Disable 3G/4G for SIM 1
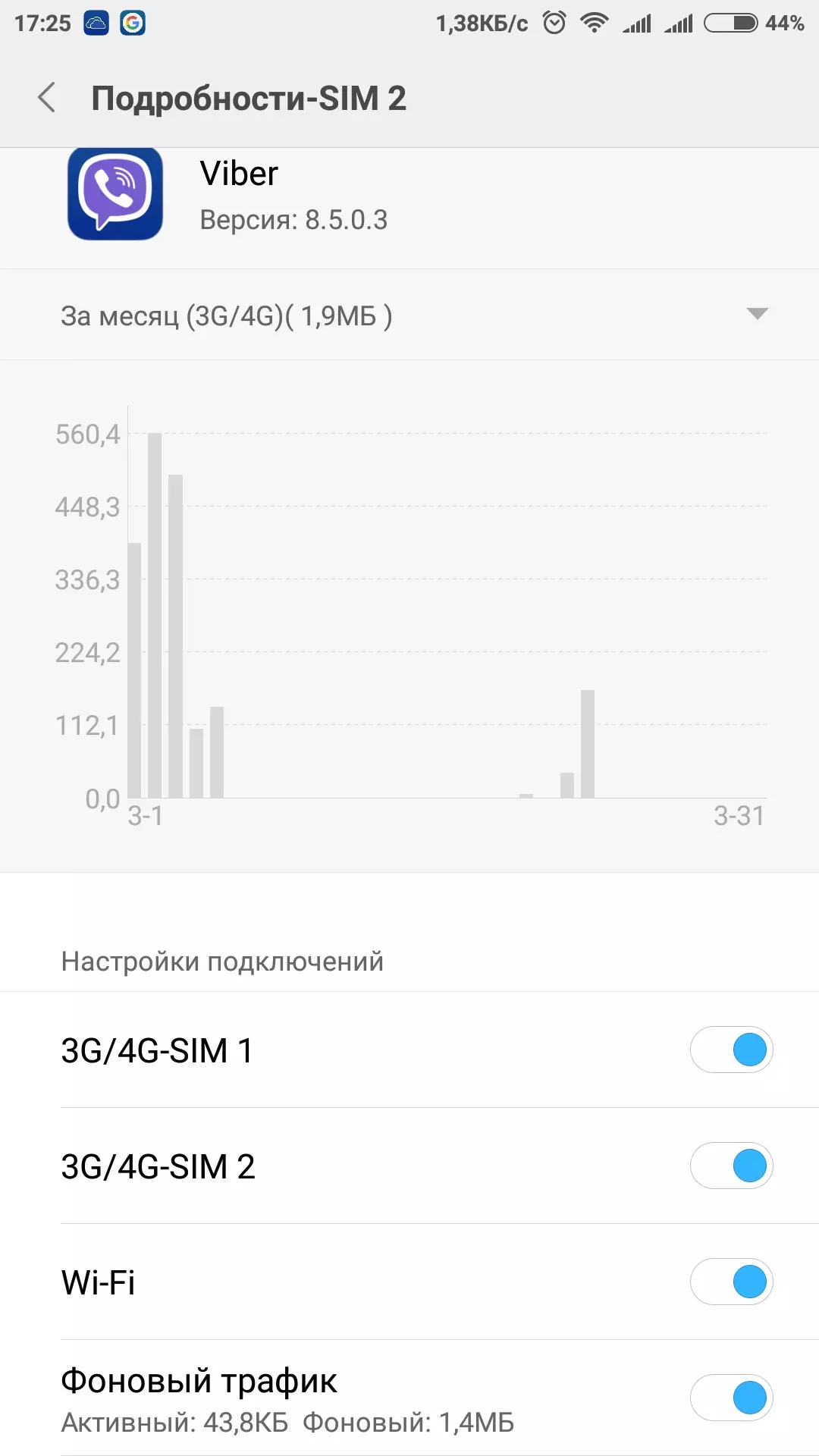The width and height of the screenshot is (819, 1456). [x=730, y=1050]
